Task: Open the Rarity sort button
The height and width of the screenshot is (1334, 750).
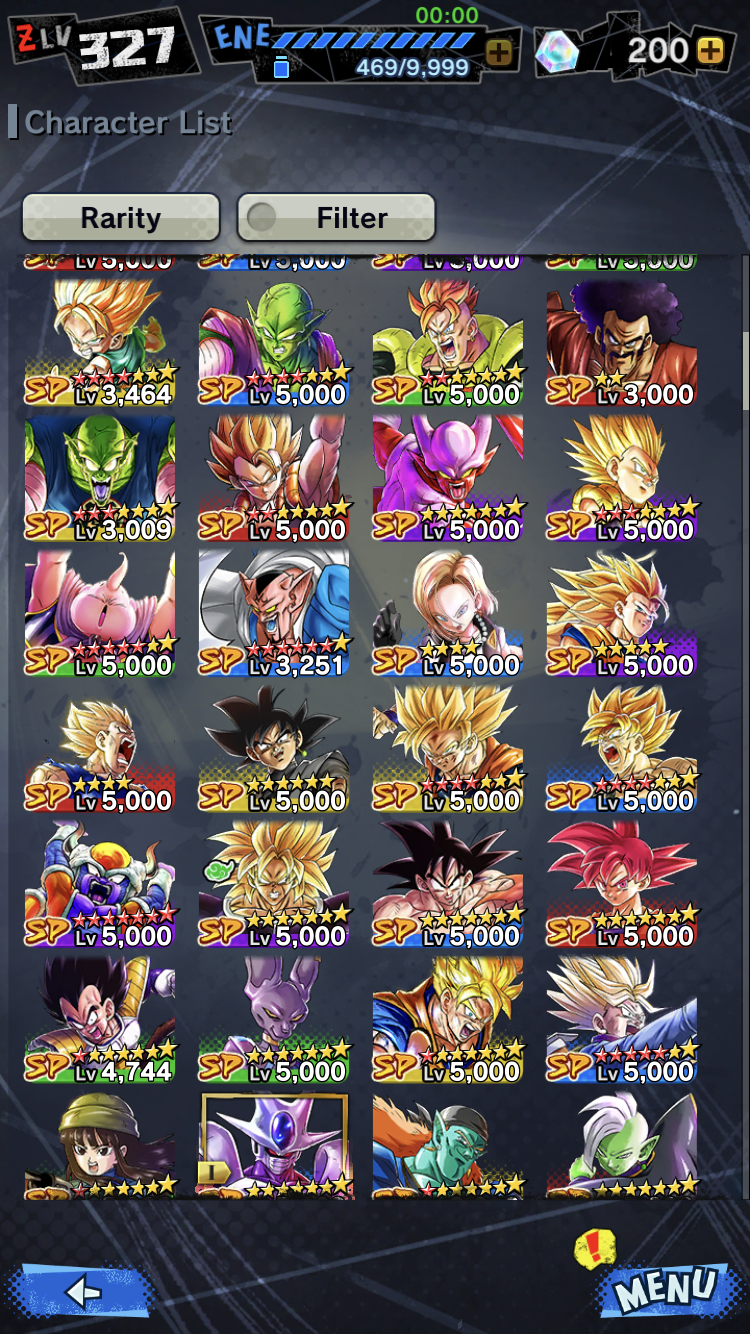Action: click(121, 217)
